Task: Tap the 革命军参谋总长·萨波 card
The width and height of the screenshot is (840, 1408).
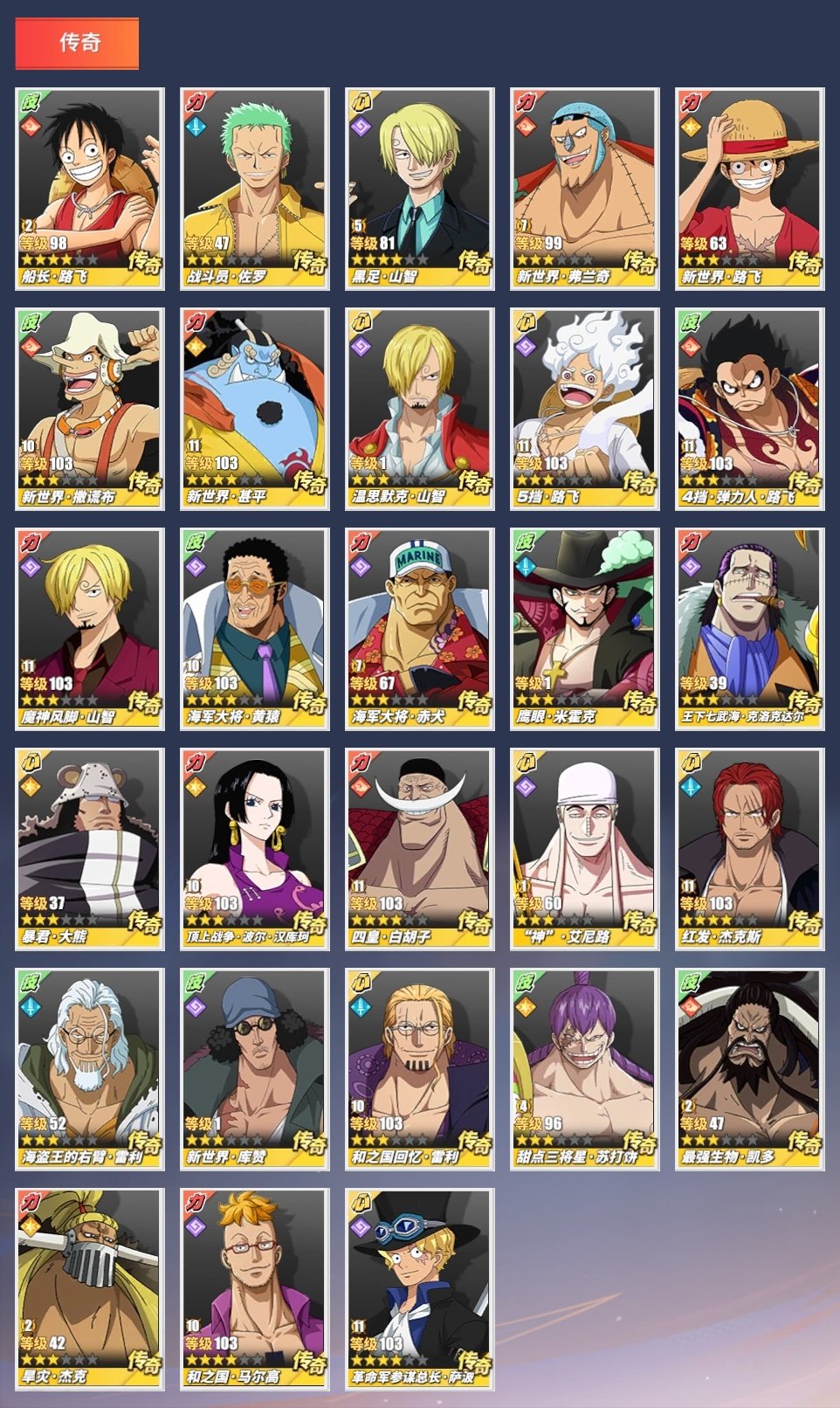Action: (419, 1288)
